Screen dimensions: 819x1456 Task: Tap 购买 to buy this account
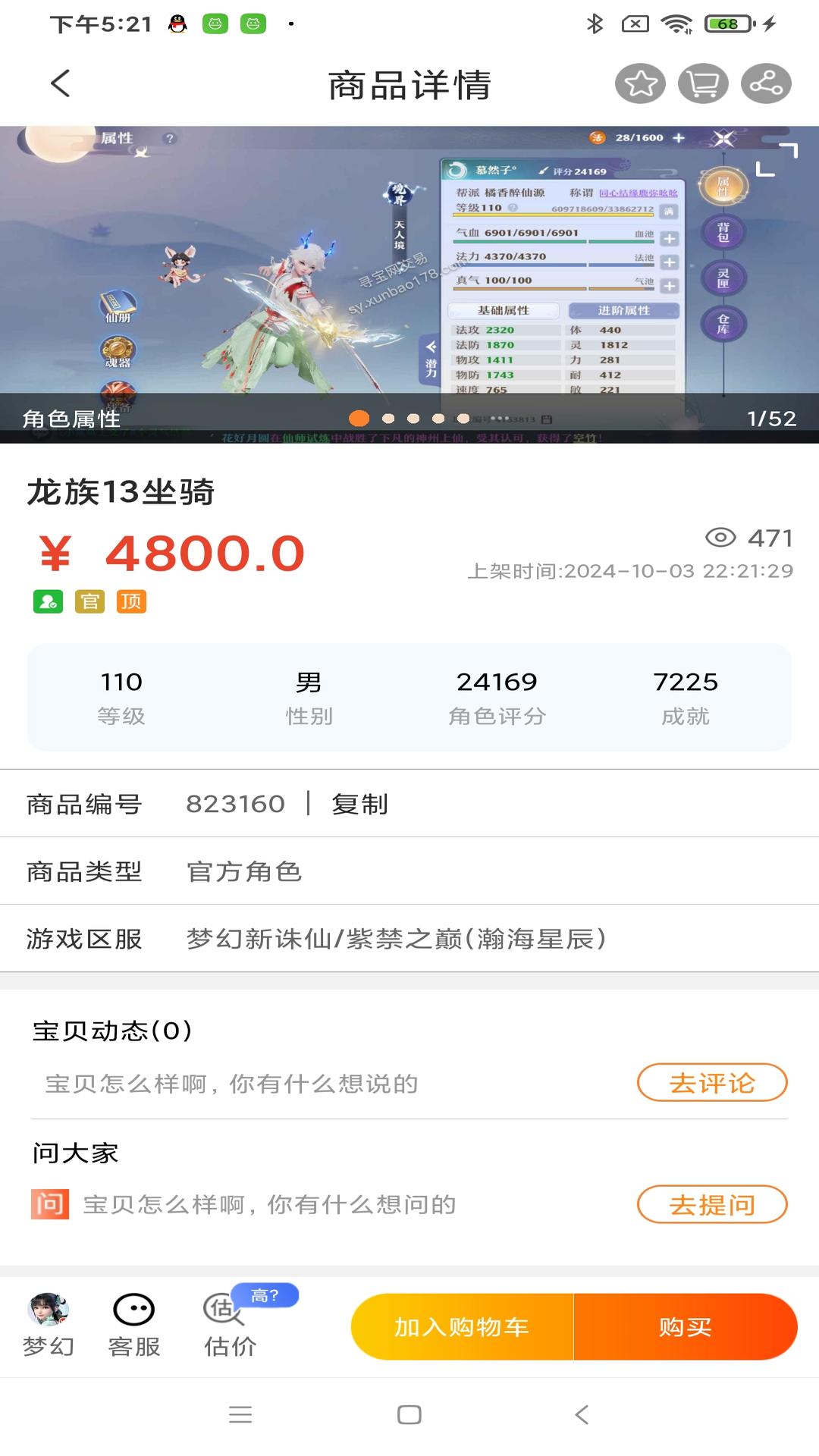point(685,1327)
